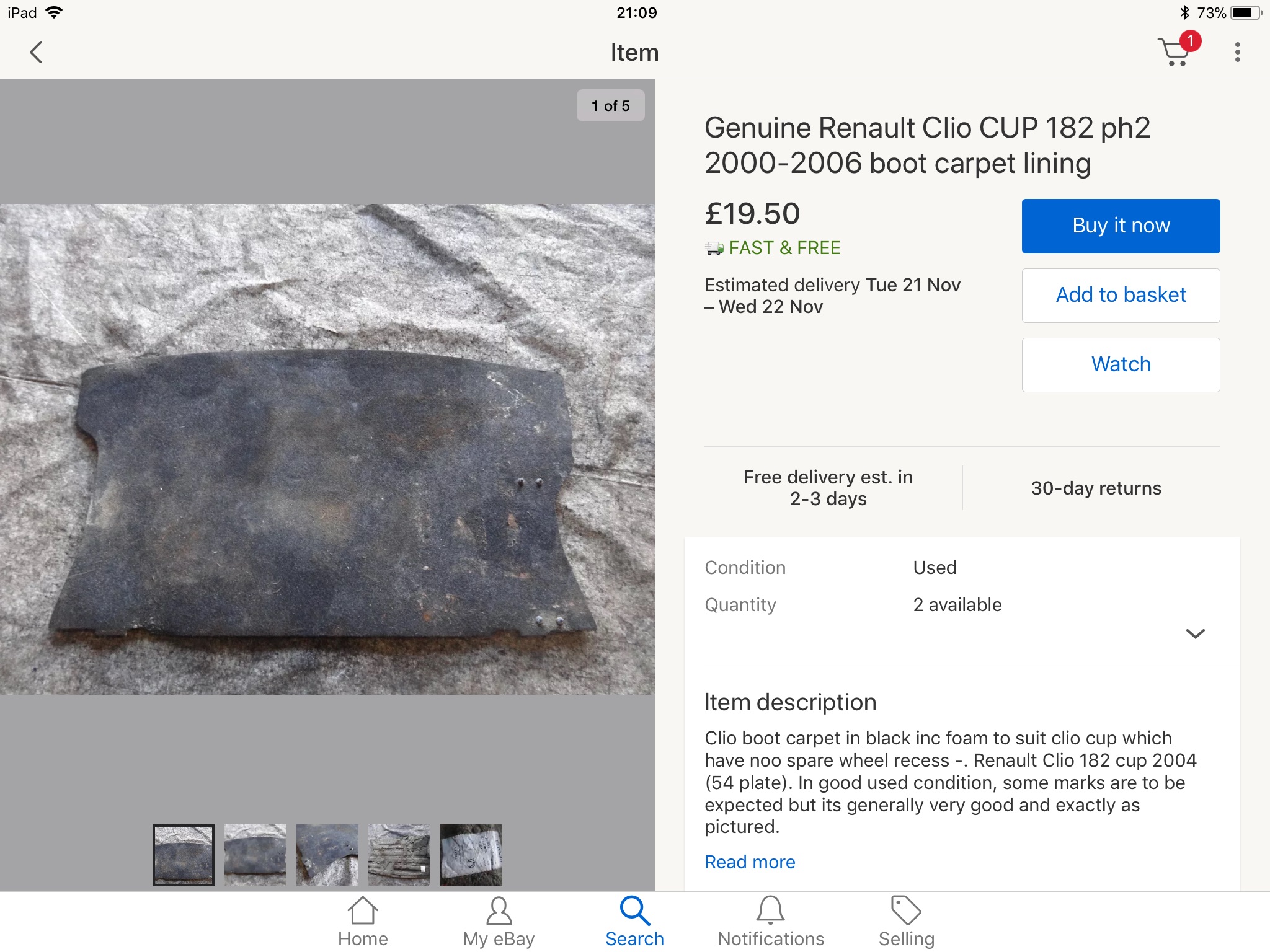The height and width of the screenshot is (952, 1270).
Task: Select the fourth photo thumbnail
Action: point(399,855)
